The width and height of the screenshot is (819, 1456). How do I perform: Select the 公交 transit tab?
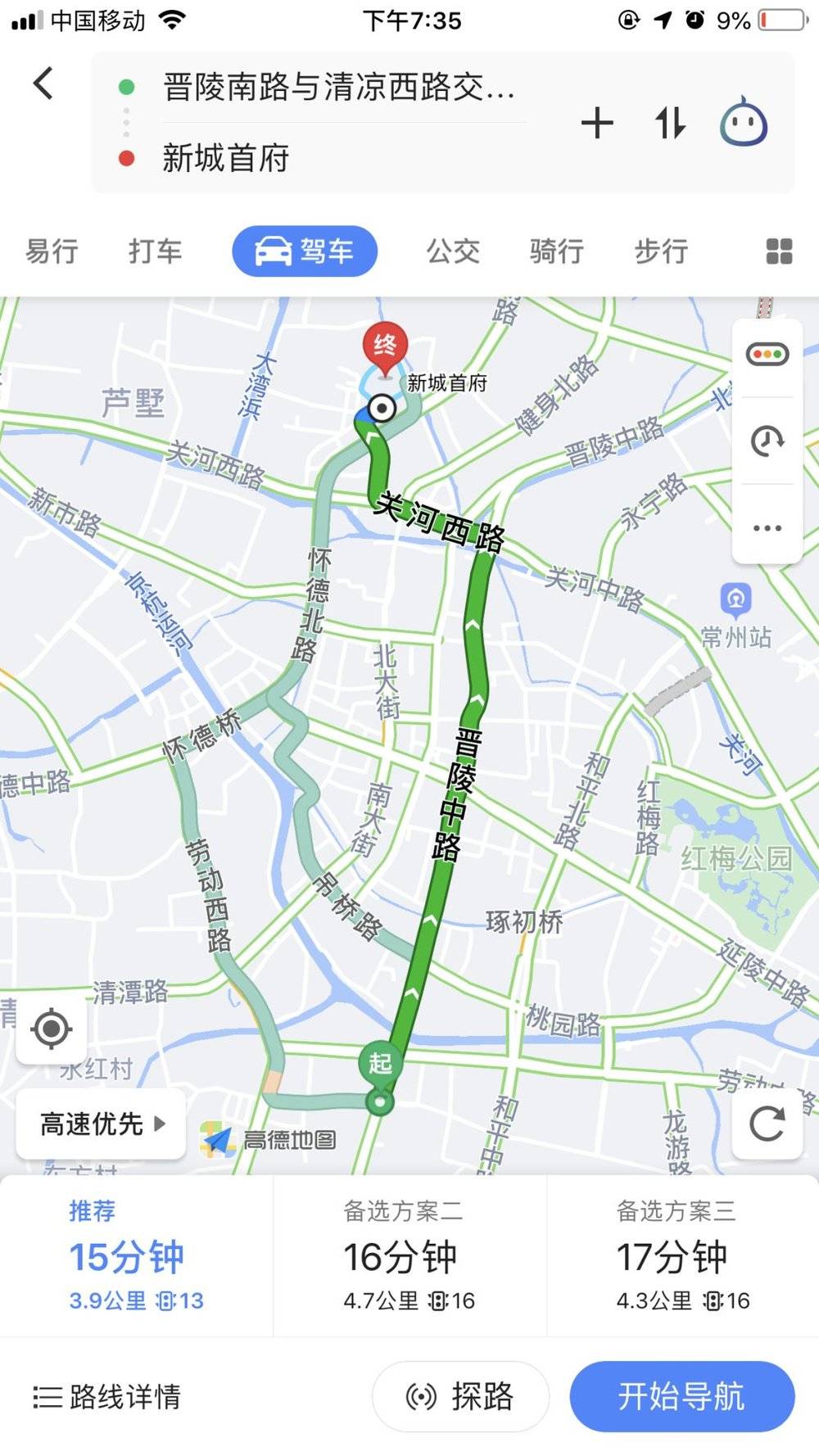tap(453, 251)
